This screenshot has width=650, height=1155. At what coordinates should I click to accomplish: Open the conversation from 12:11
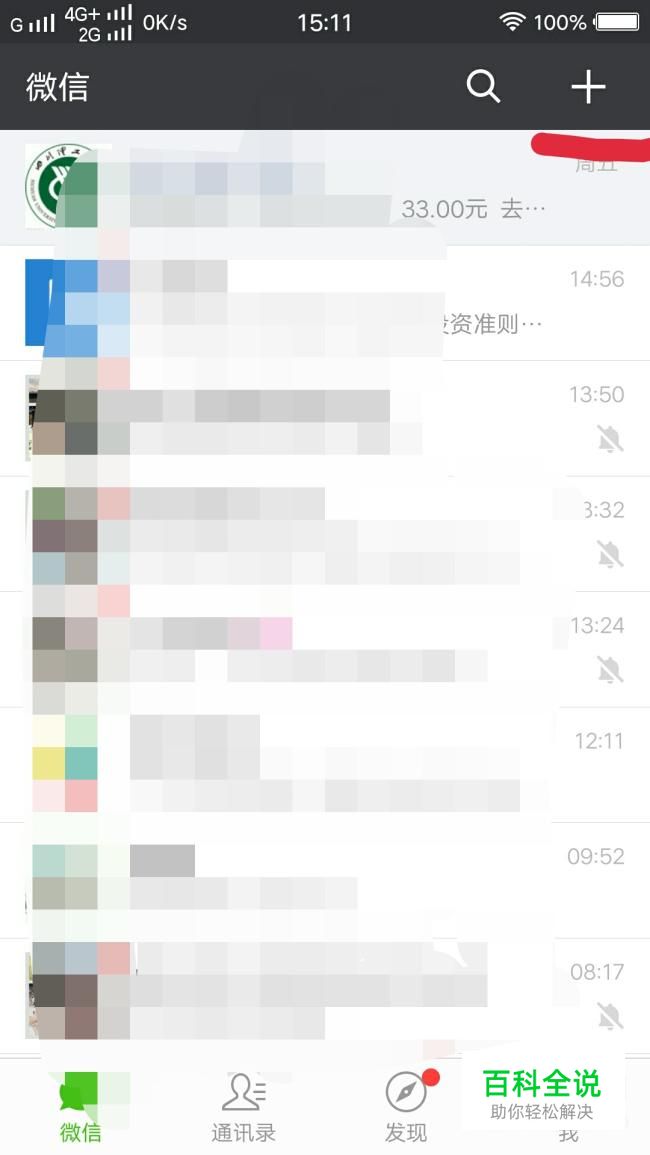[325, 764]
